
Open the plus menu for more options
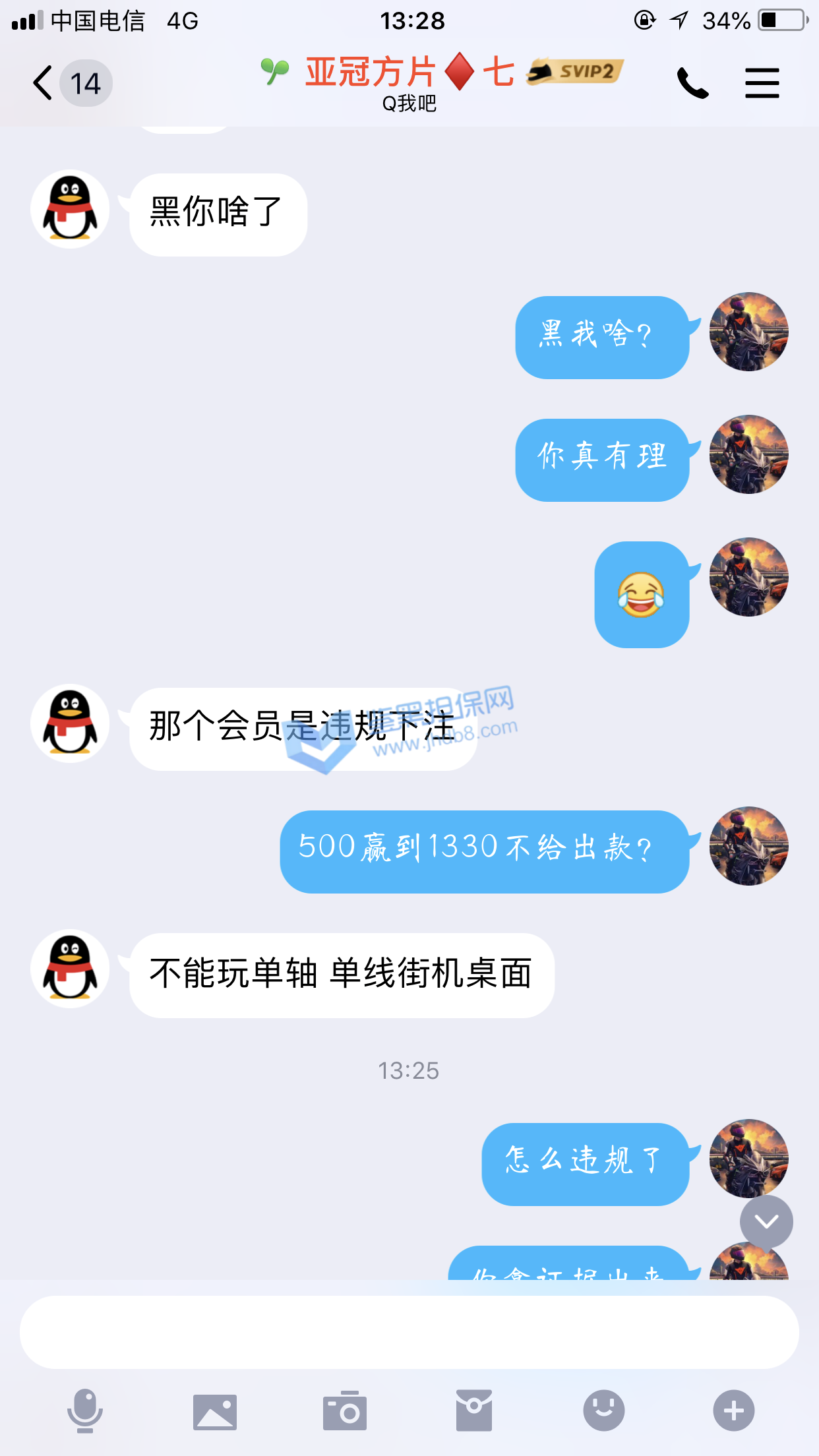(x=733, y=1411)
